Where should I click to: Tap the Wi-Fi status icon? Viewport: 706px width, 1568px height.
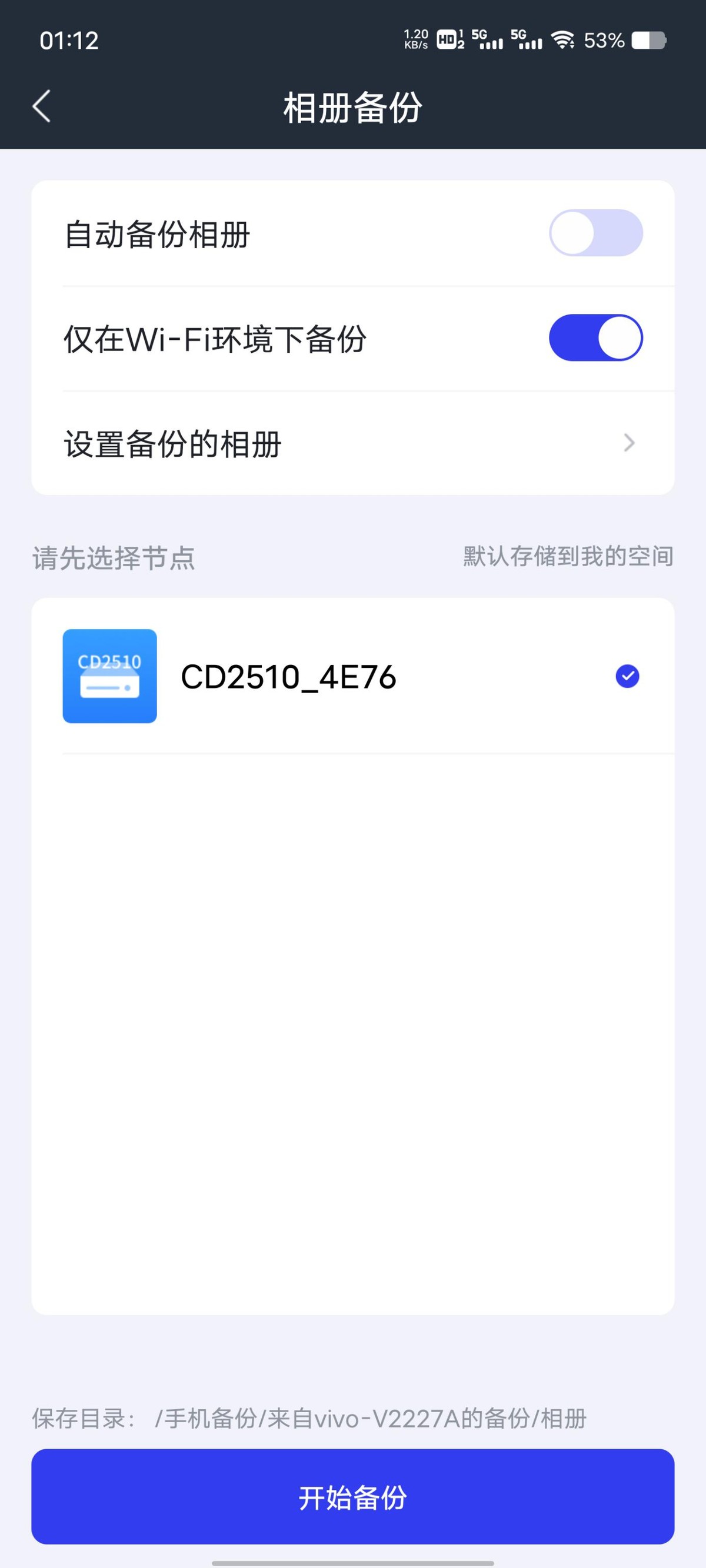[x=564, y=40]
